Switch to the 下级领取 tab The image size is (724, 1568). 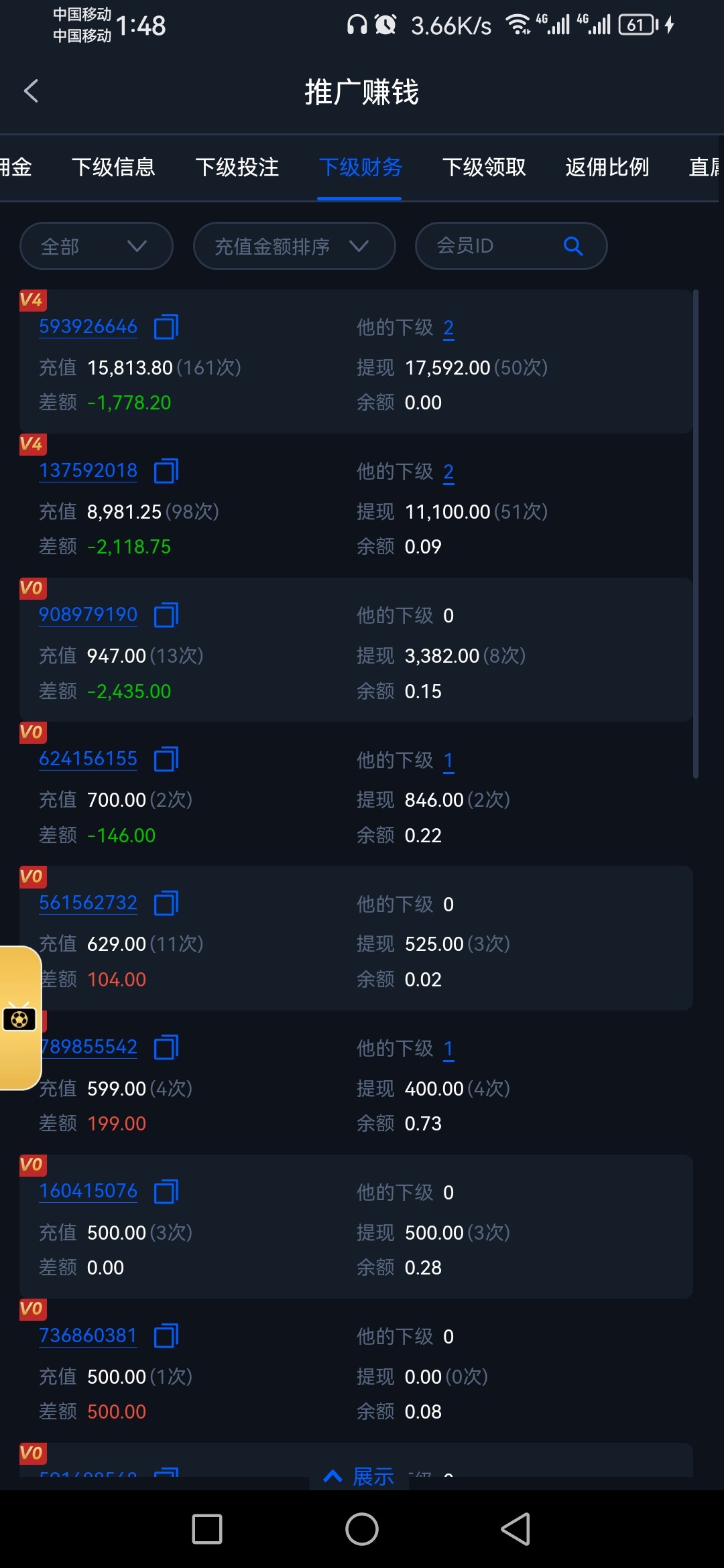pyautogui.click(x=483, y=167)
